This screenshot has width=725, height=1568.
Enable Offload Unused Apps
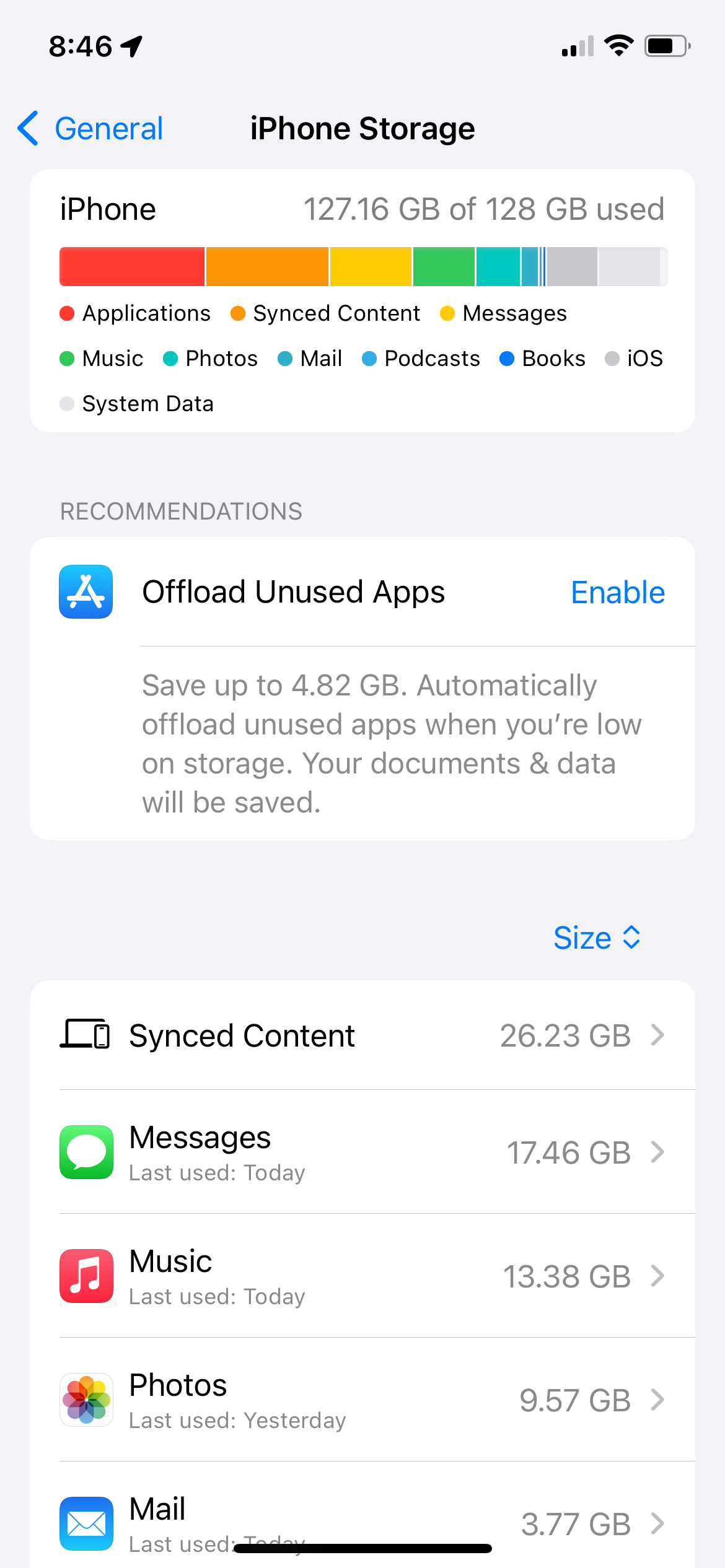(x=617, y=593)
